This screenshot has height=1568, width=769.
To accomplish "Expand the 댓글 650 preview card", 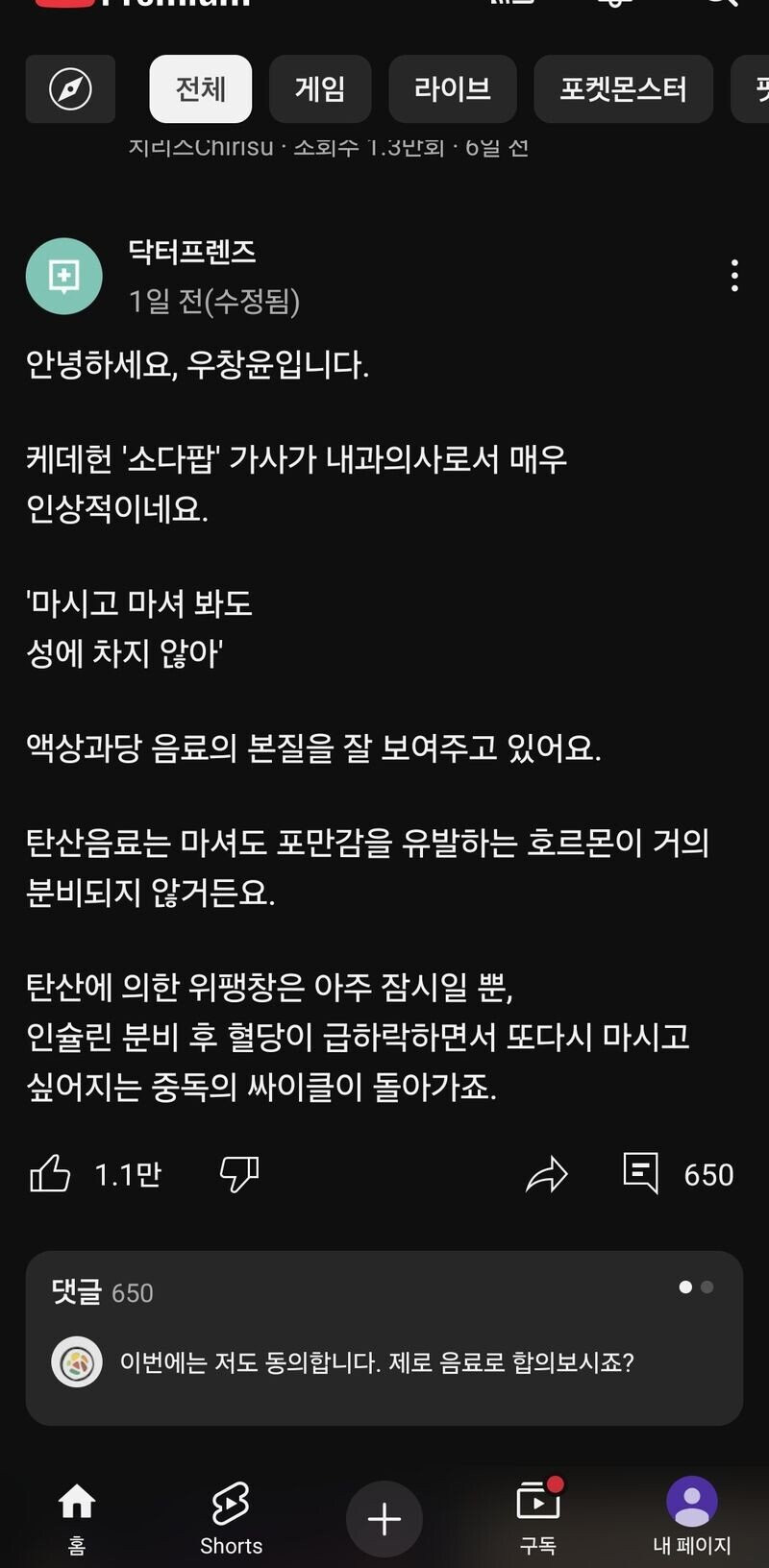I will (x=384, y=1338).
